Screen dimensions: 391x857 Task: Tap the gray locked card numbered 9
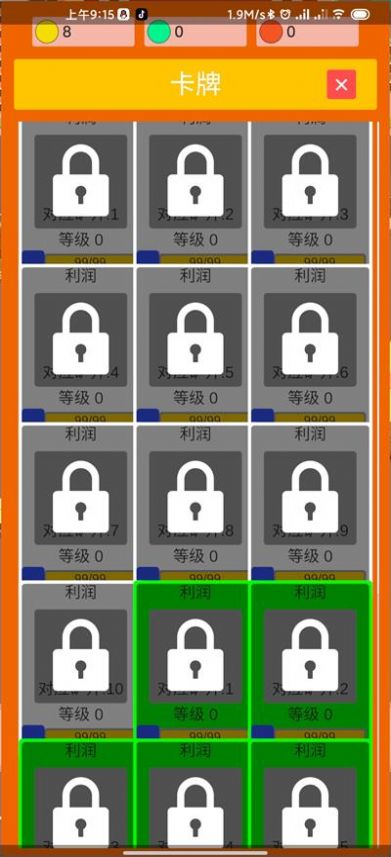pyautogui.click(x=310, y=503)
